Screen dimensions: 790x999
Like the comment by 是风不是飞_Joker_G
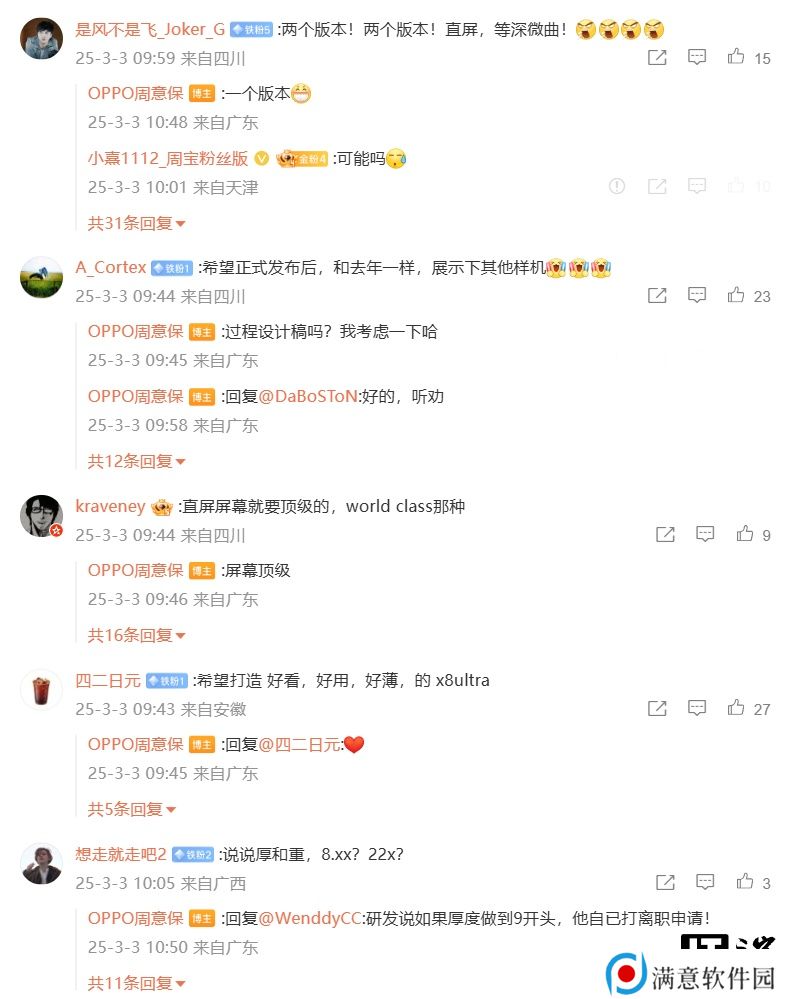coord(737,58)
